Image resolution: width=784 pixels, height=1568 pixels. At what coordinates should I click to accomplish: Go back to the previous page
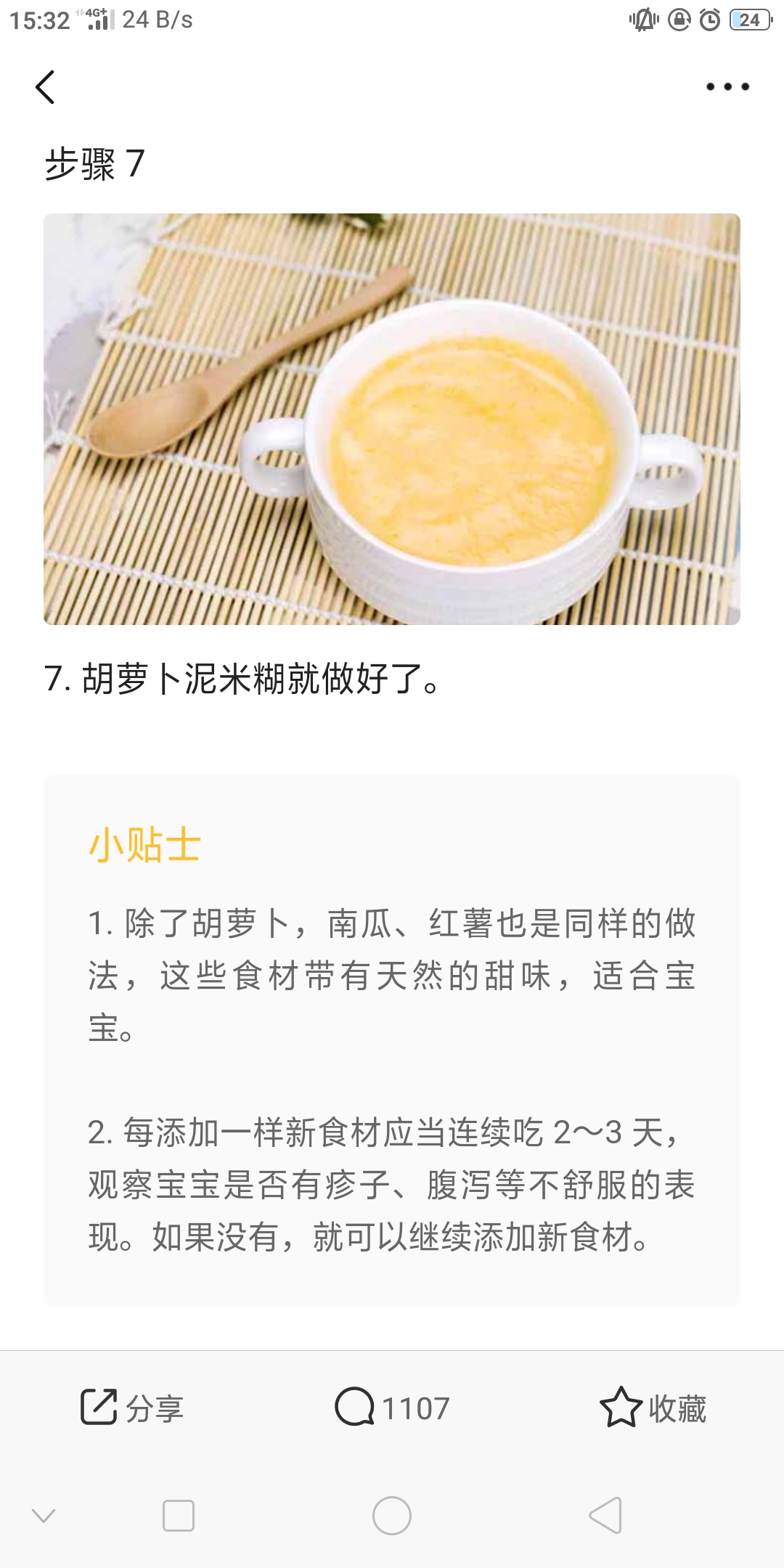(x=45, y=87)
